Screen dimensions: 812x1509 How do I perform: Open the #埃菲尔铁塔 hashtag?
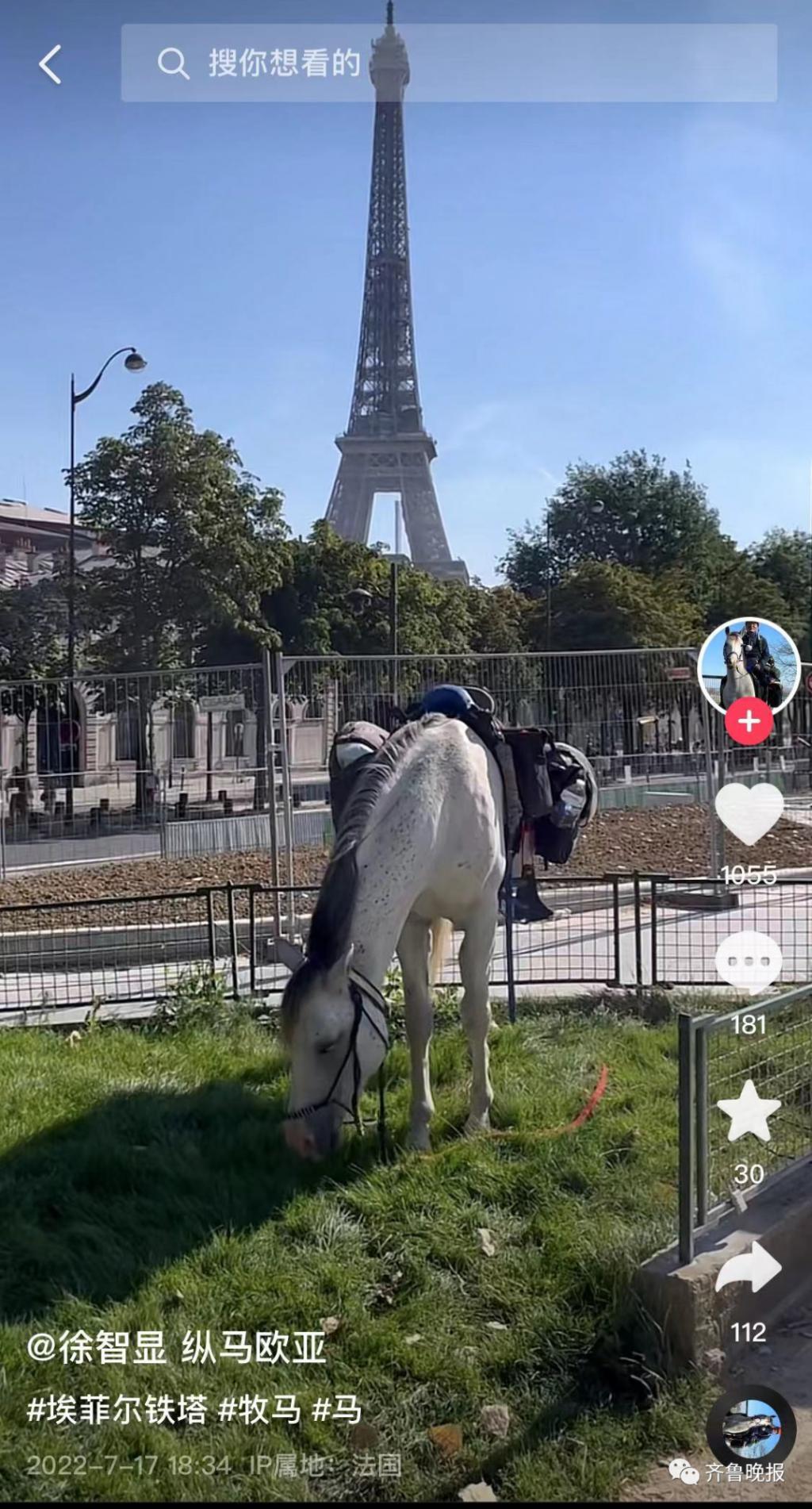(117, 1410)
